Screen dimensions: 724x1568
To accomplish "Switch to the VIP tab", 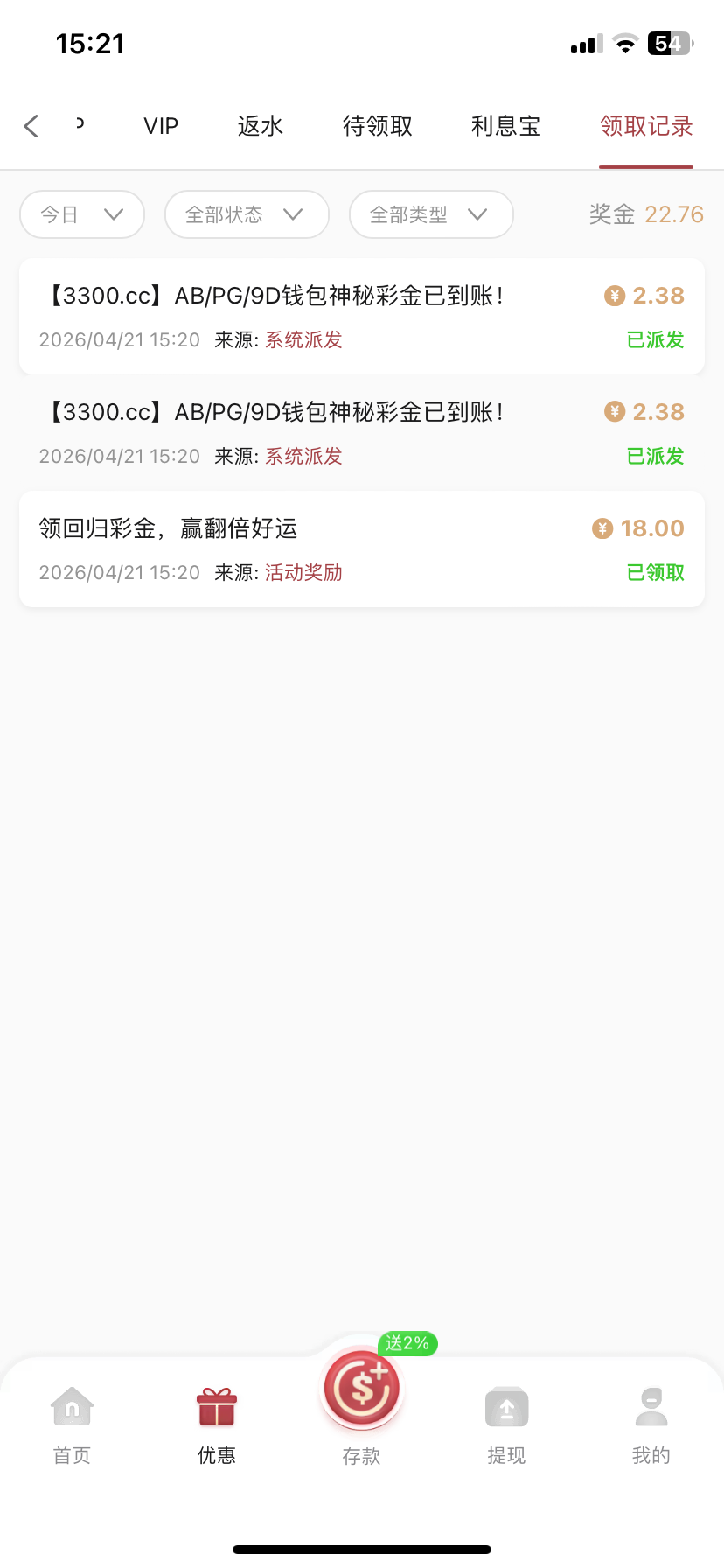I will click(161, 126).
